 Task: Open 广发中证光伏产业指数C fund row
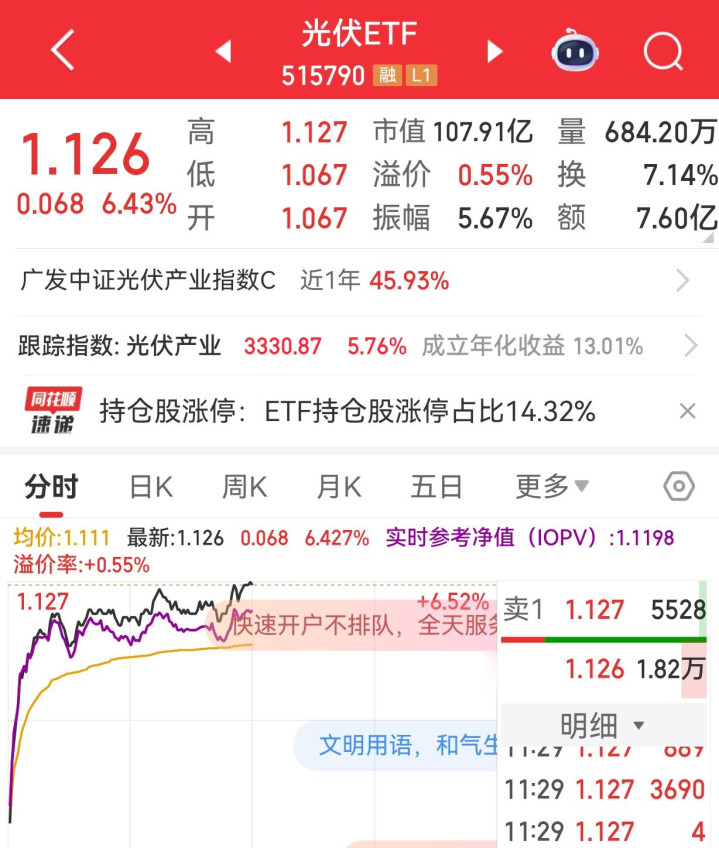[x=359, y=281]
